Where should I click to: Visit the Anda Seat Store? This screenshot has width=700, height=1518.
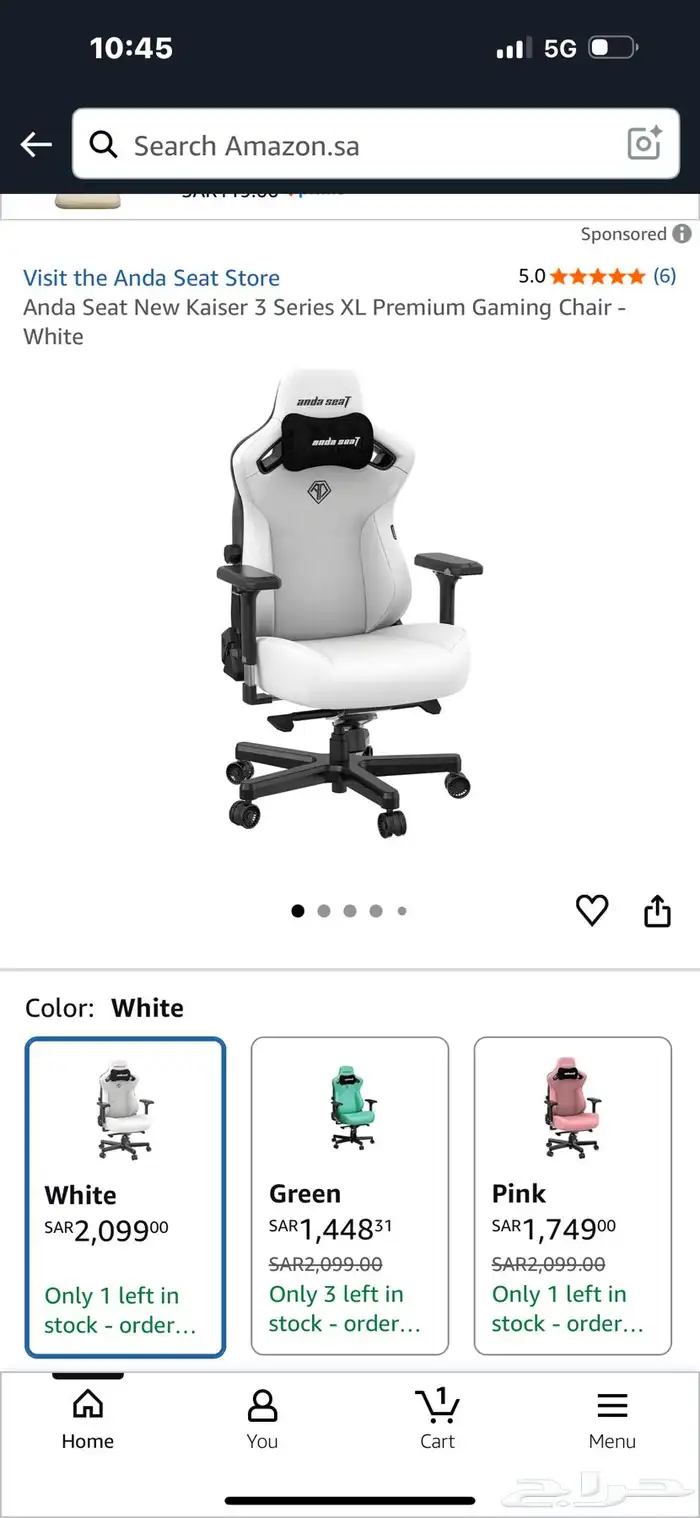point(151,278)
